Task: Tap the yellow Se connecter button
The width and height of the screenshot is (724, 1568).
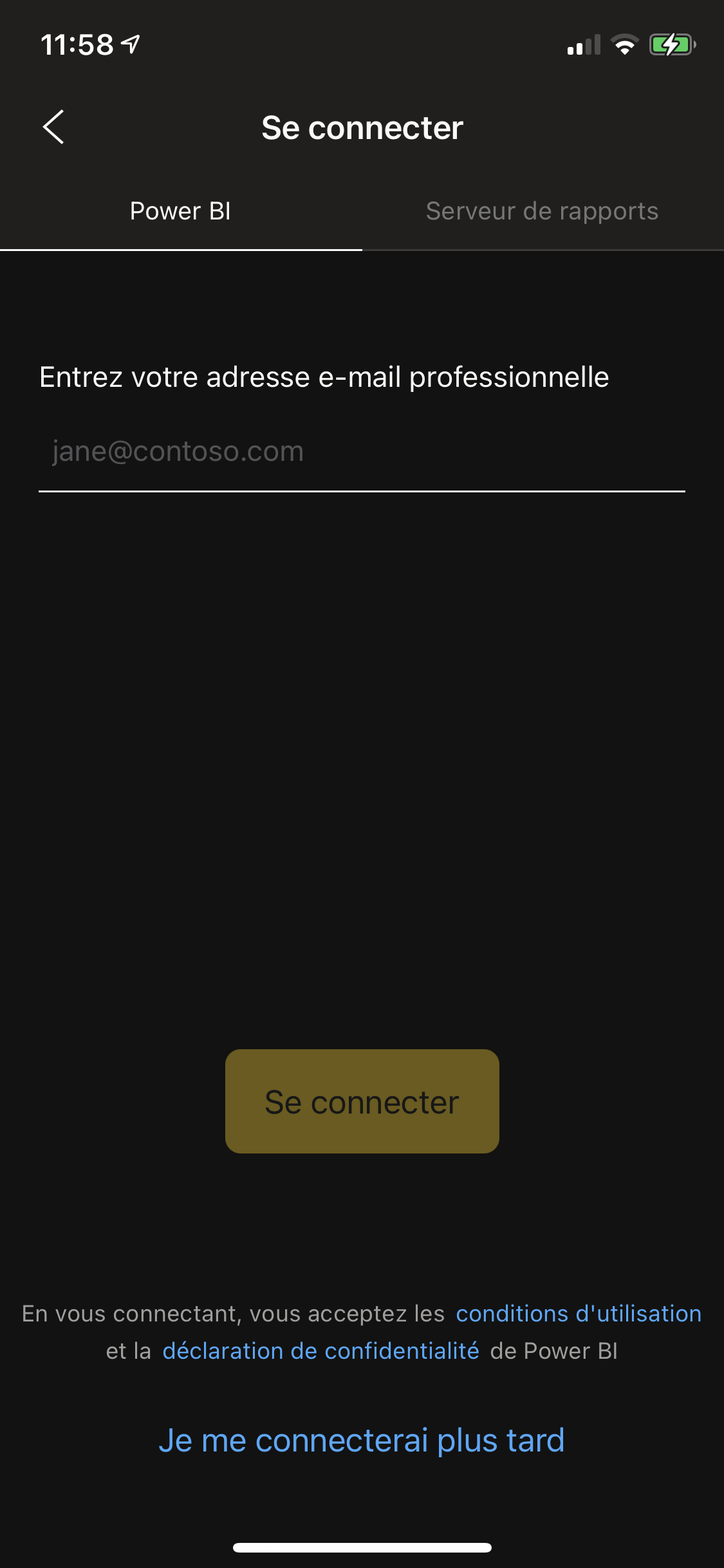Action: pyautogui.click(x=362, y=1101)
